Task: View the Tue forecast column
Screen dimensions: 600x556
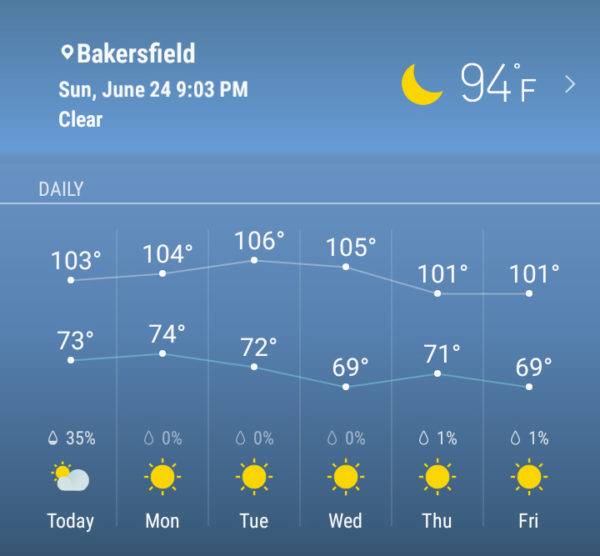Action: (x=254, y=380)
